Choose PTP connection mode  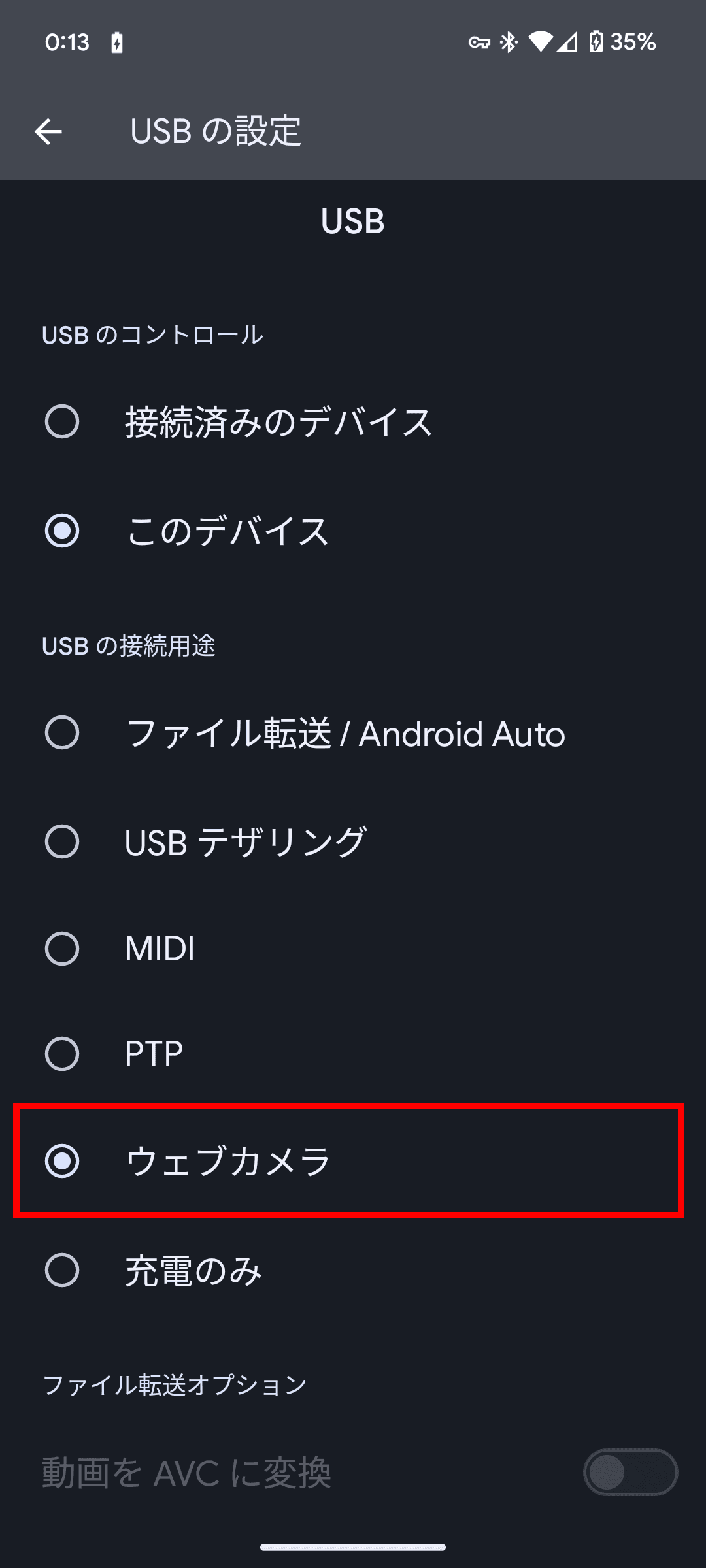coord(353,1053)
